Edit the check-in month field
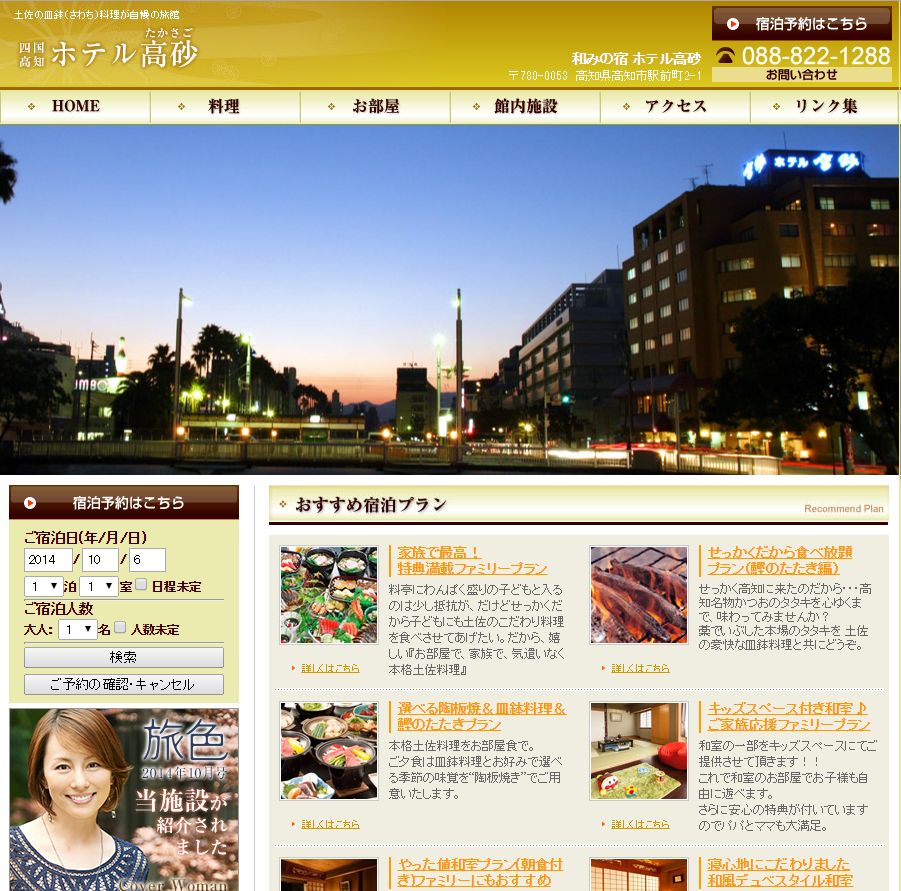The width and height of the screenshot is (901, 891). [100, 560]
